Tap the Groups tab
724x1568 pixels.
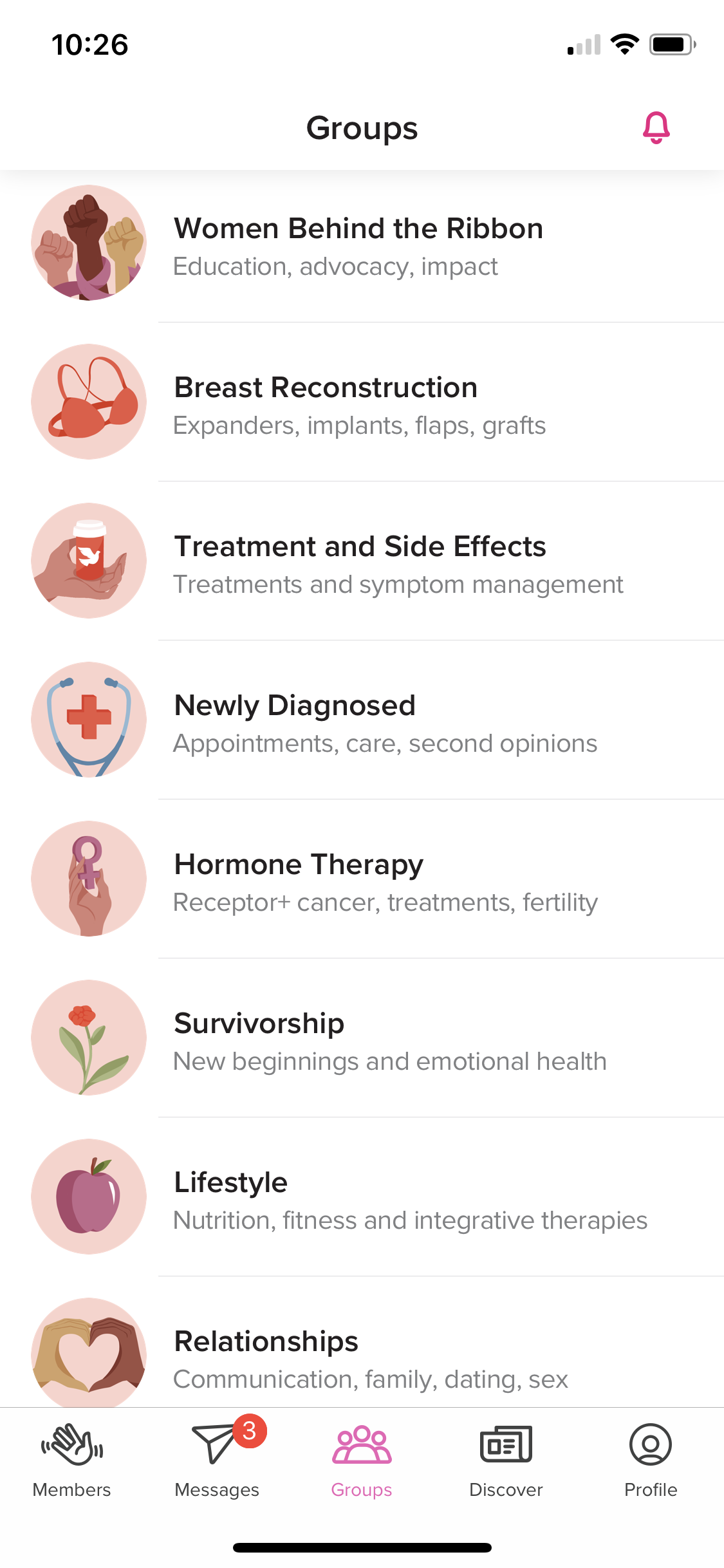(362, 1461)
